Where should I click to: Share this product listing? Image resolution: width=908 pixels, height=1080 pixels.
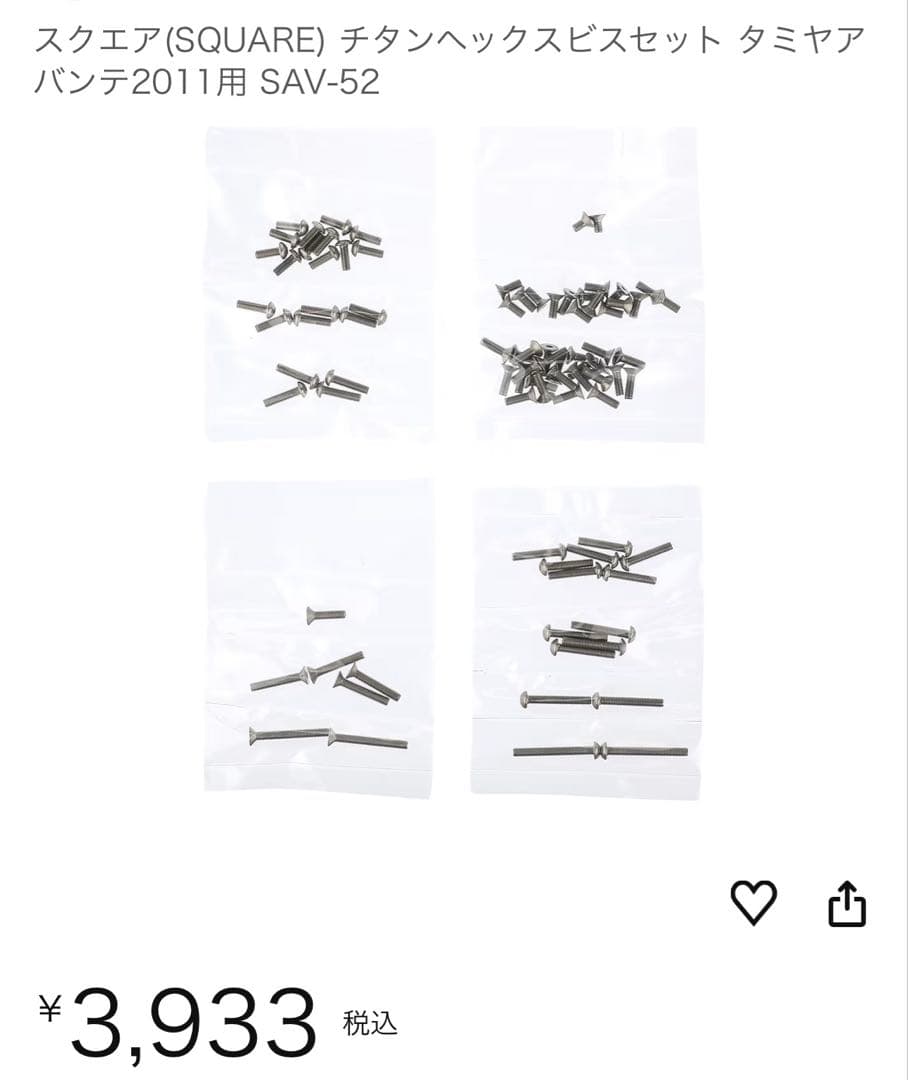[x=847, y=904]
